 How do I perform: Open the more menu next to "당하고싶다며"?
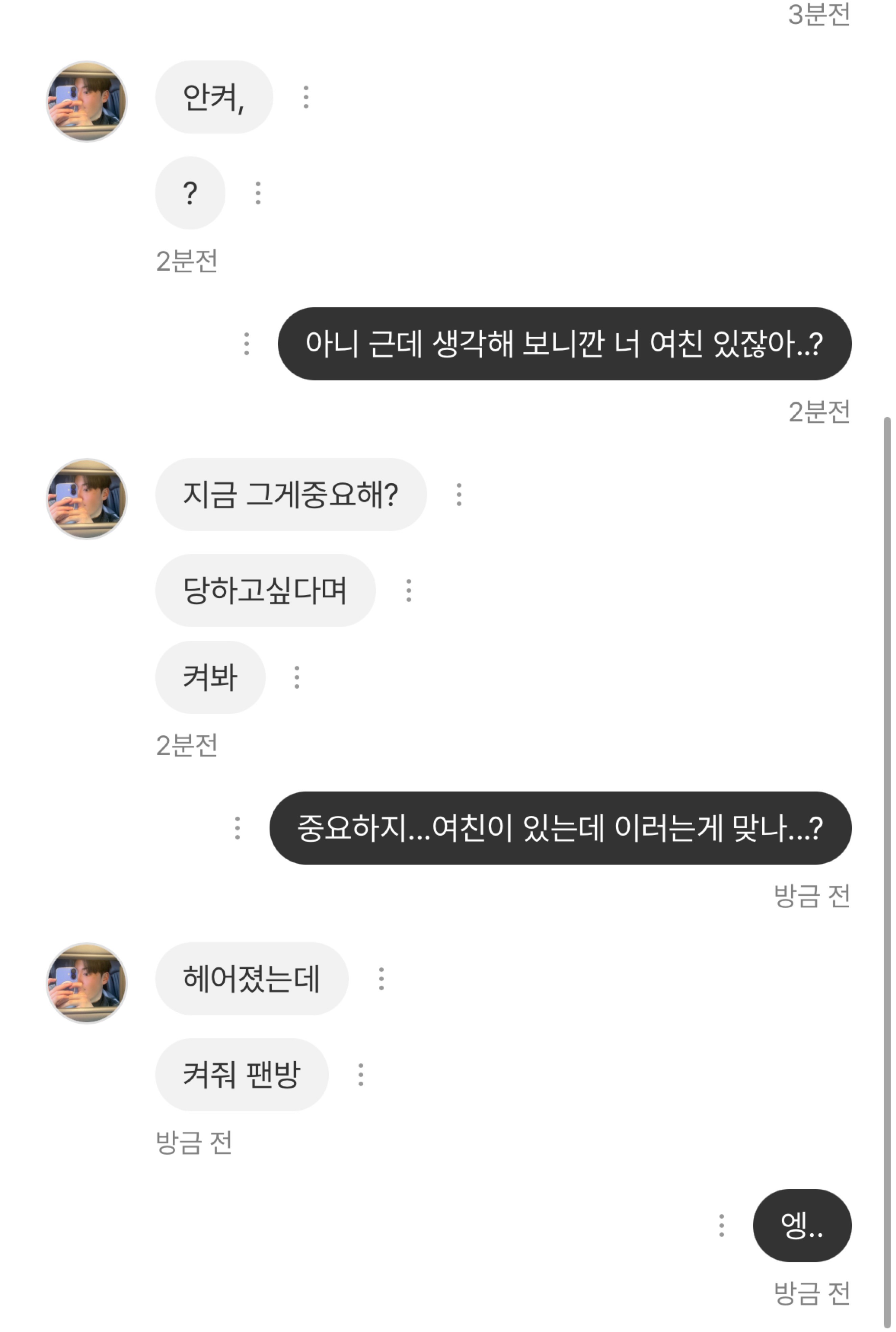click(408, 590)
